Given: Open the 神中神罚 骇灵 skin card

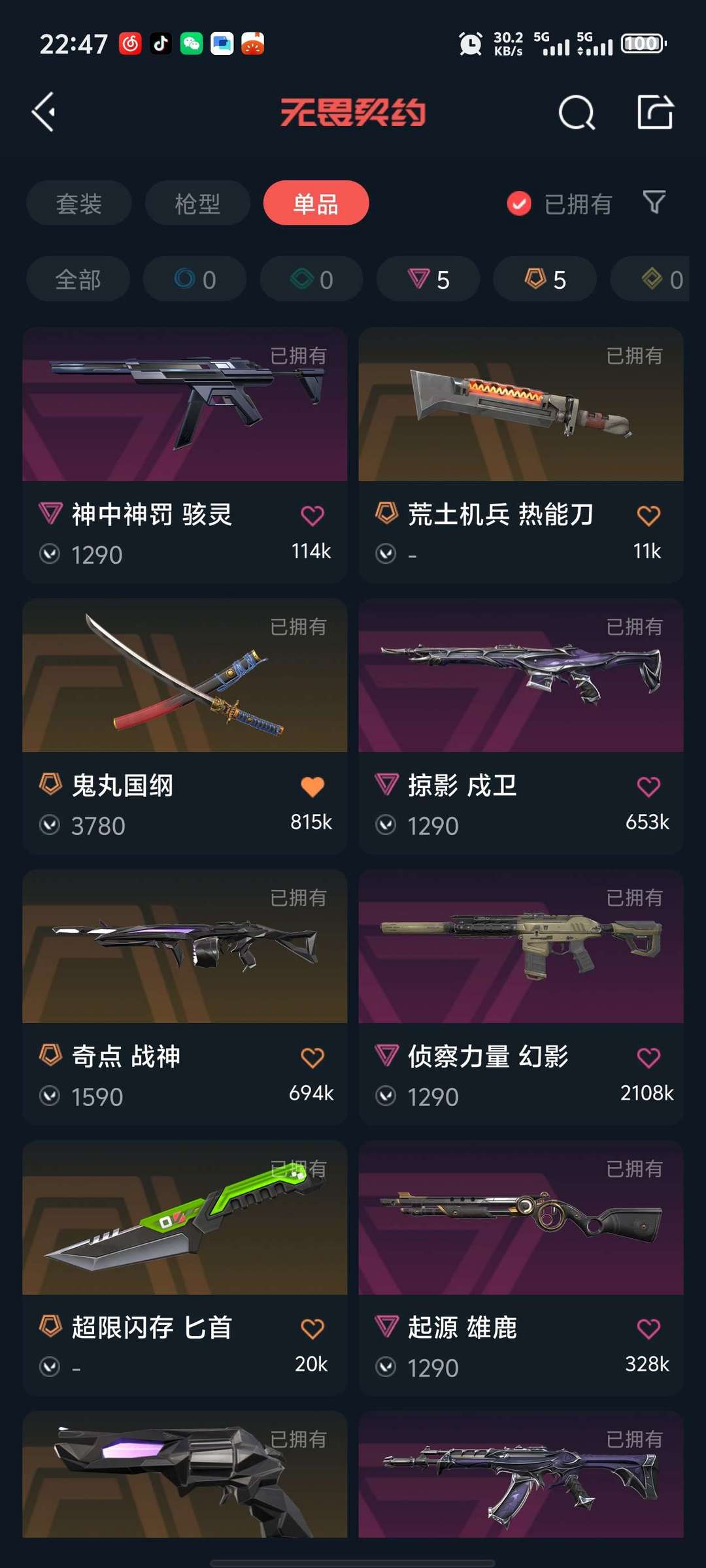Looking at the screenshot, I should (x=184, y=405).
